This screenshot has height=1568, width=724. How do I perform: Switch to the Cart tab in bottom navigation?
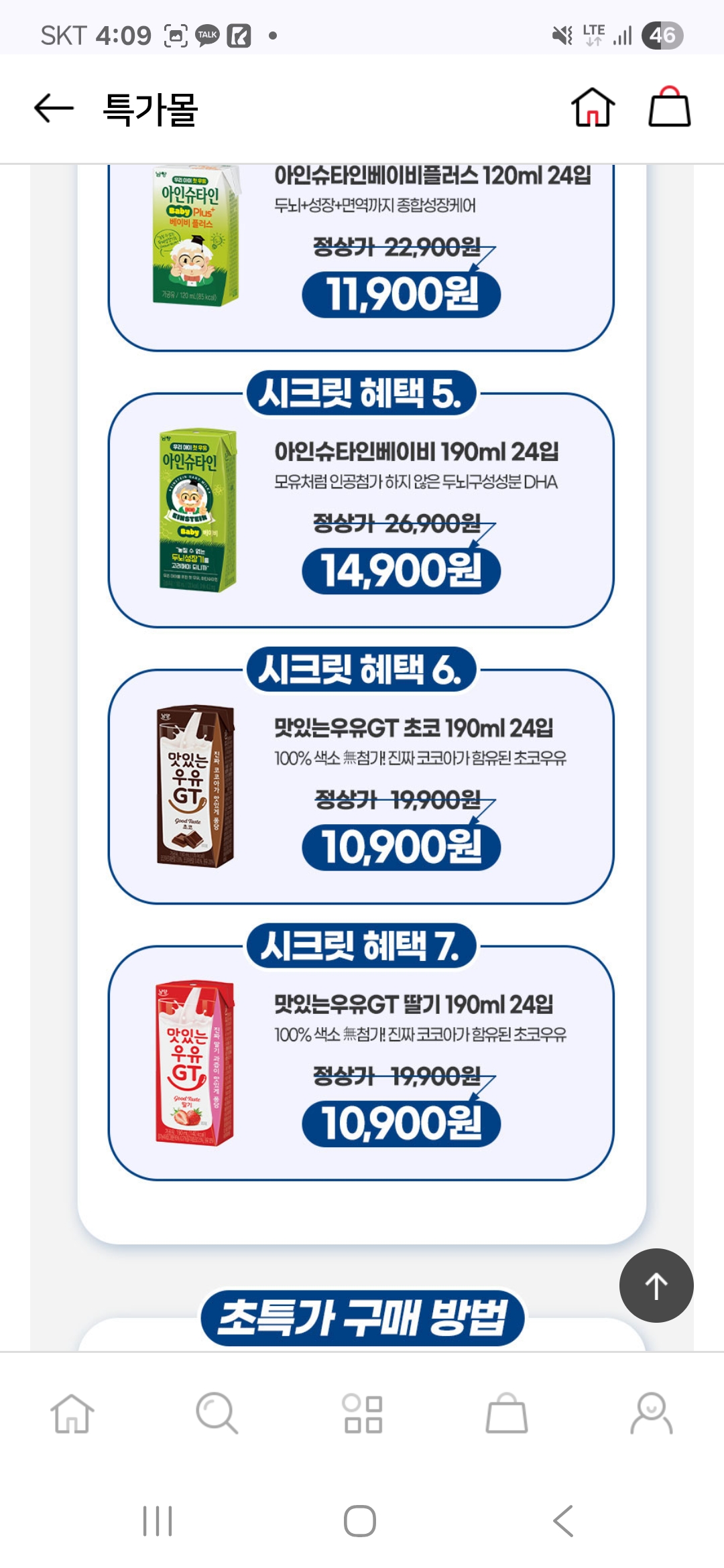pos(507,1414)
